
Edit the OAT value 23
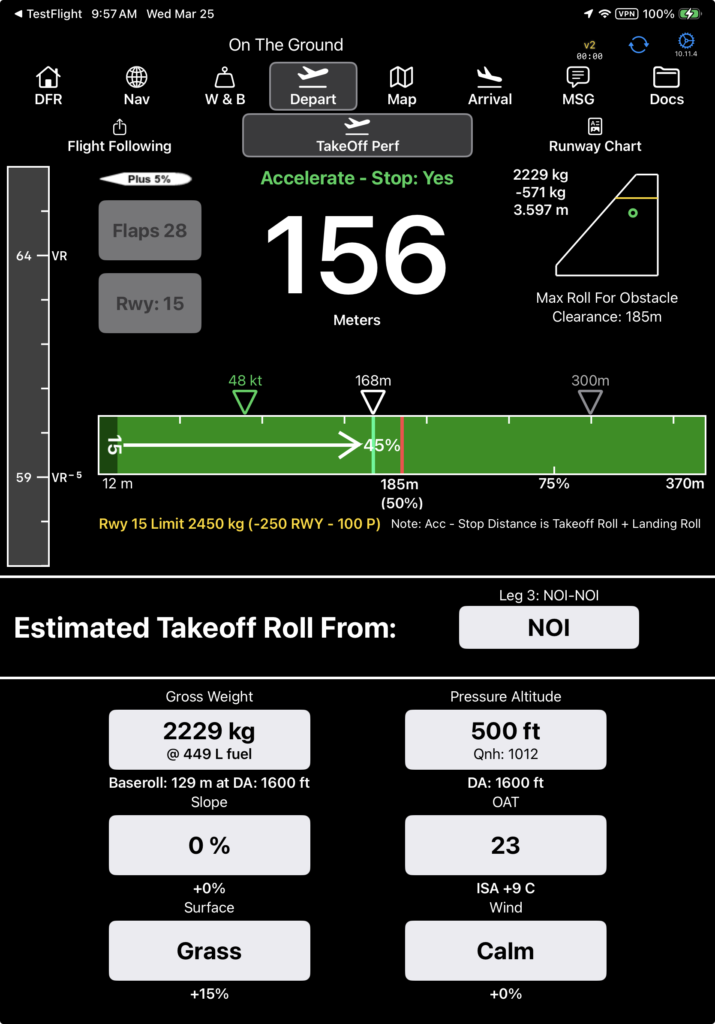tap(505, 845)
